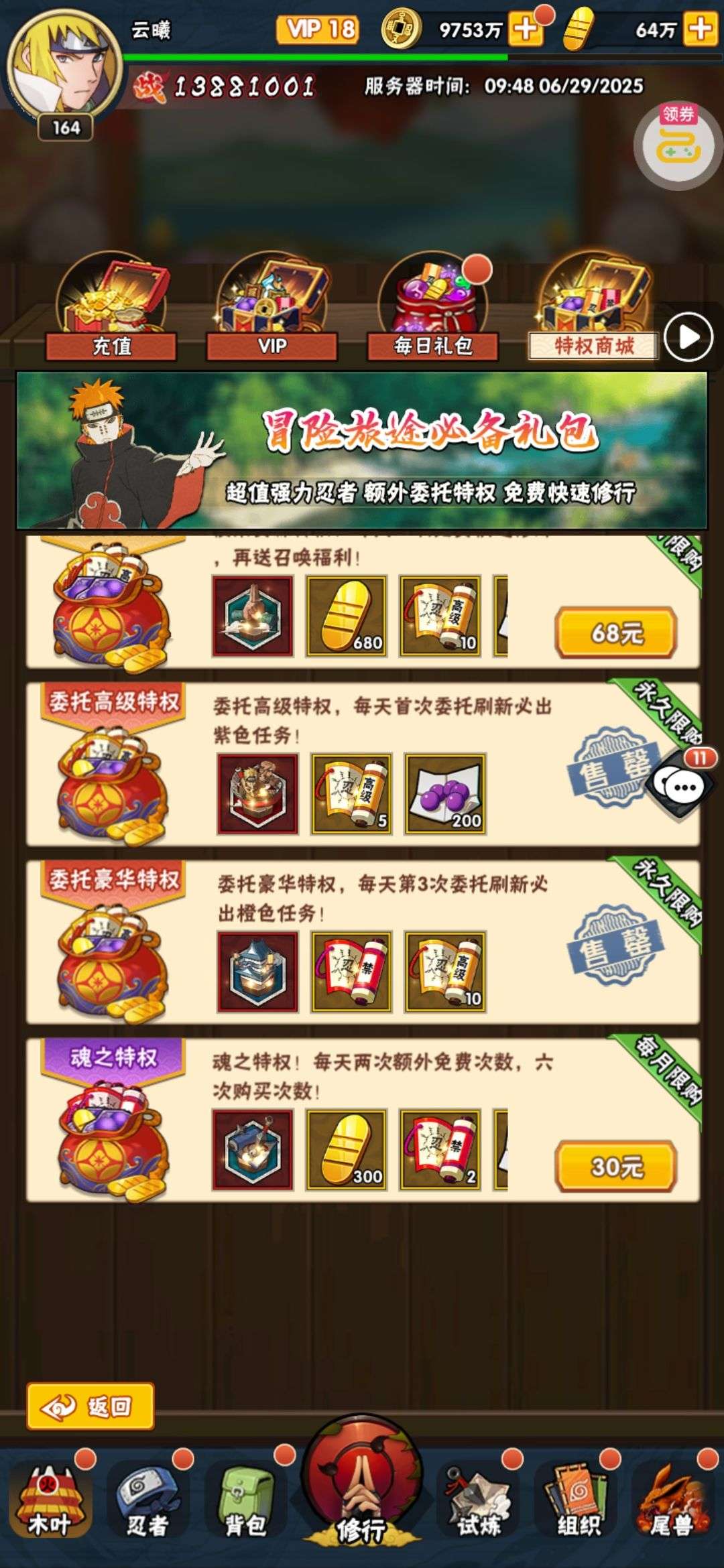Select the 特权商城 privilege shop tab
The image size is (724, 1568).
tap(593, 308)
